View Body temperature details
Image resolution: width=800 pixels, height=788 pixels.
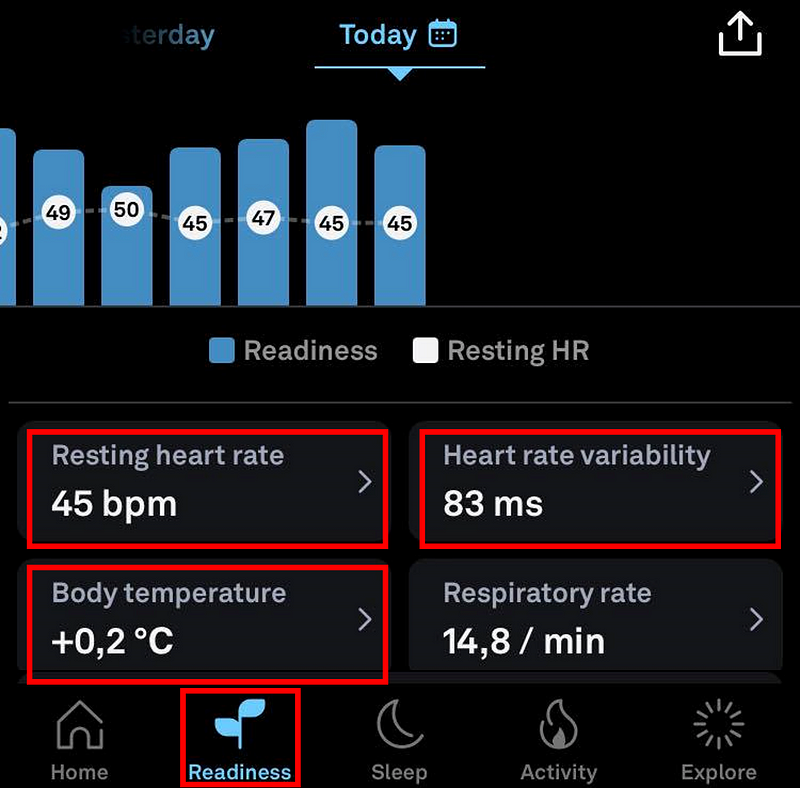[x=206, y=620]
